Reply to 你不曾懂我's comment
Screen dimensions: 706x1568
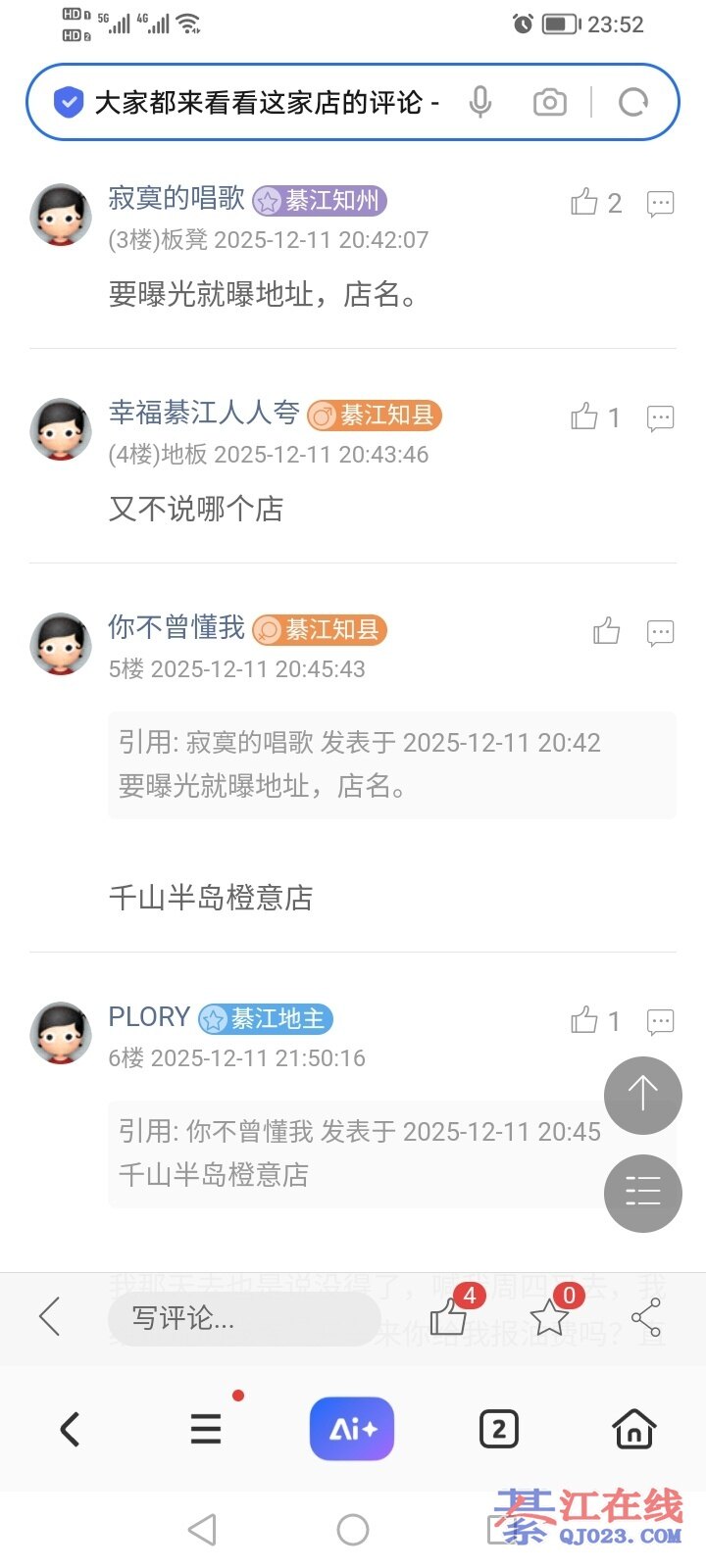660,631
